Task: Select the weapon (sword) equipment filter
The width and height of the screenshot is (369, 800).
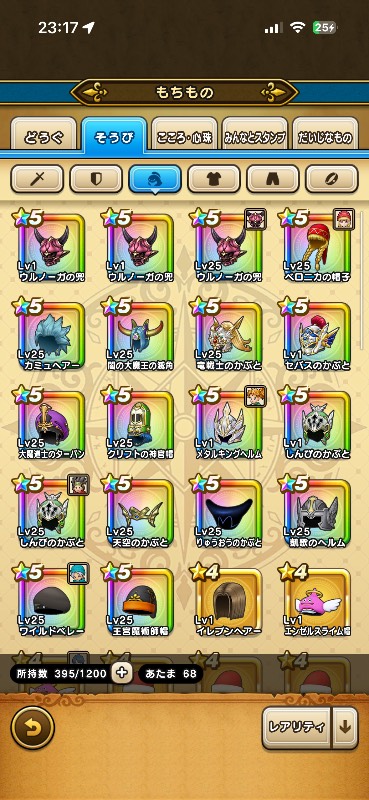Action: [x=37, y=179]
